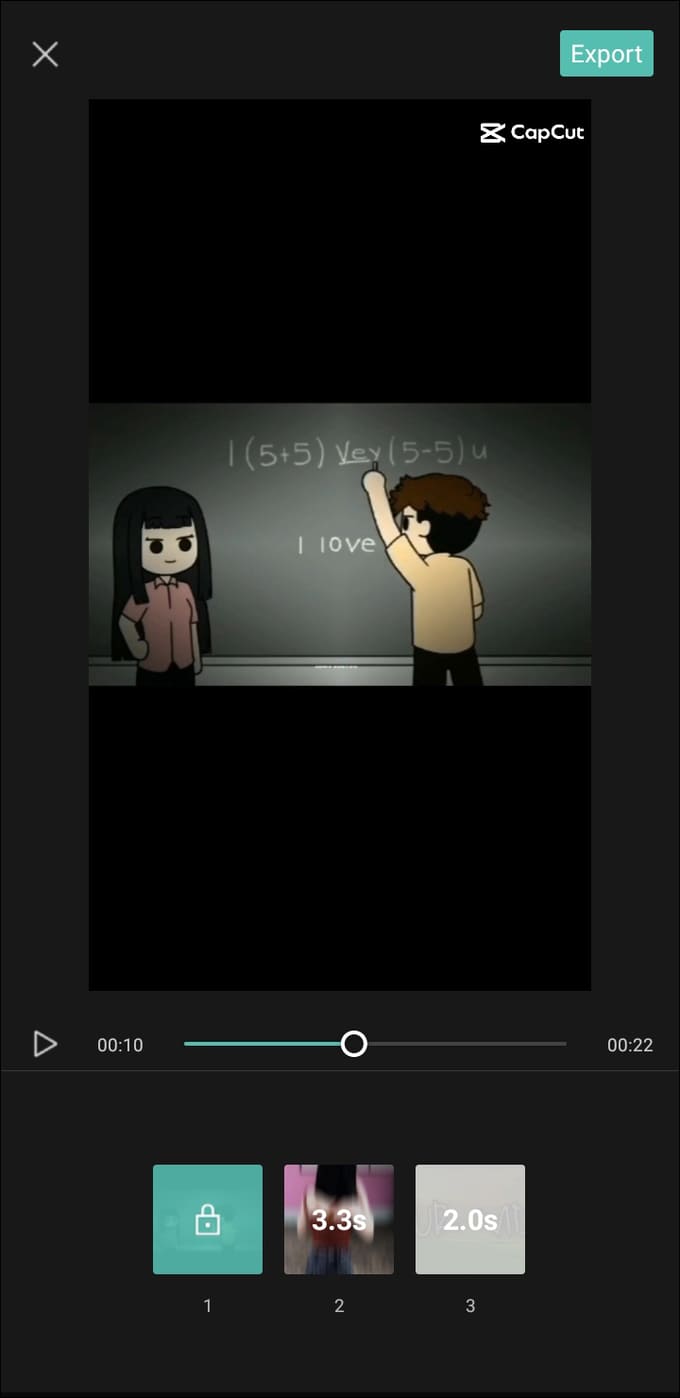680x1398 pixels.
Task: Select the 2.0s clip 3
Action: coord(470,1219)
